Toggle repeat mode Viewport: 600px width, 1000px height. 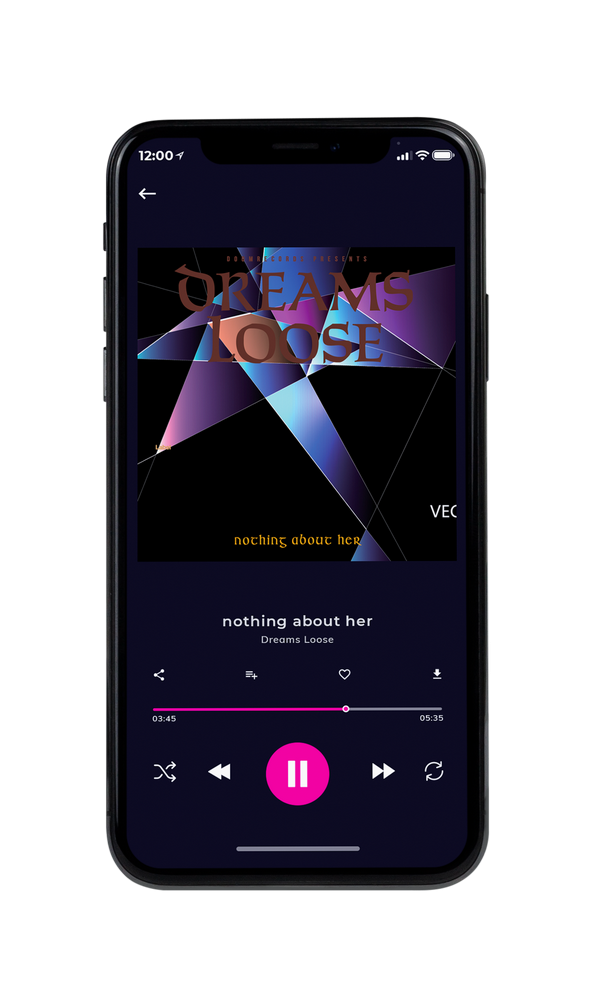pyautogui.click(x=434, y=771)
